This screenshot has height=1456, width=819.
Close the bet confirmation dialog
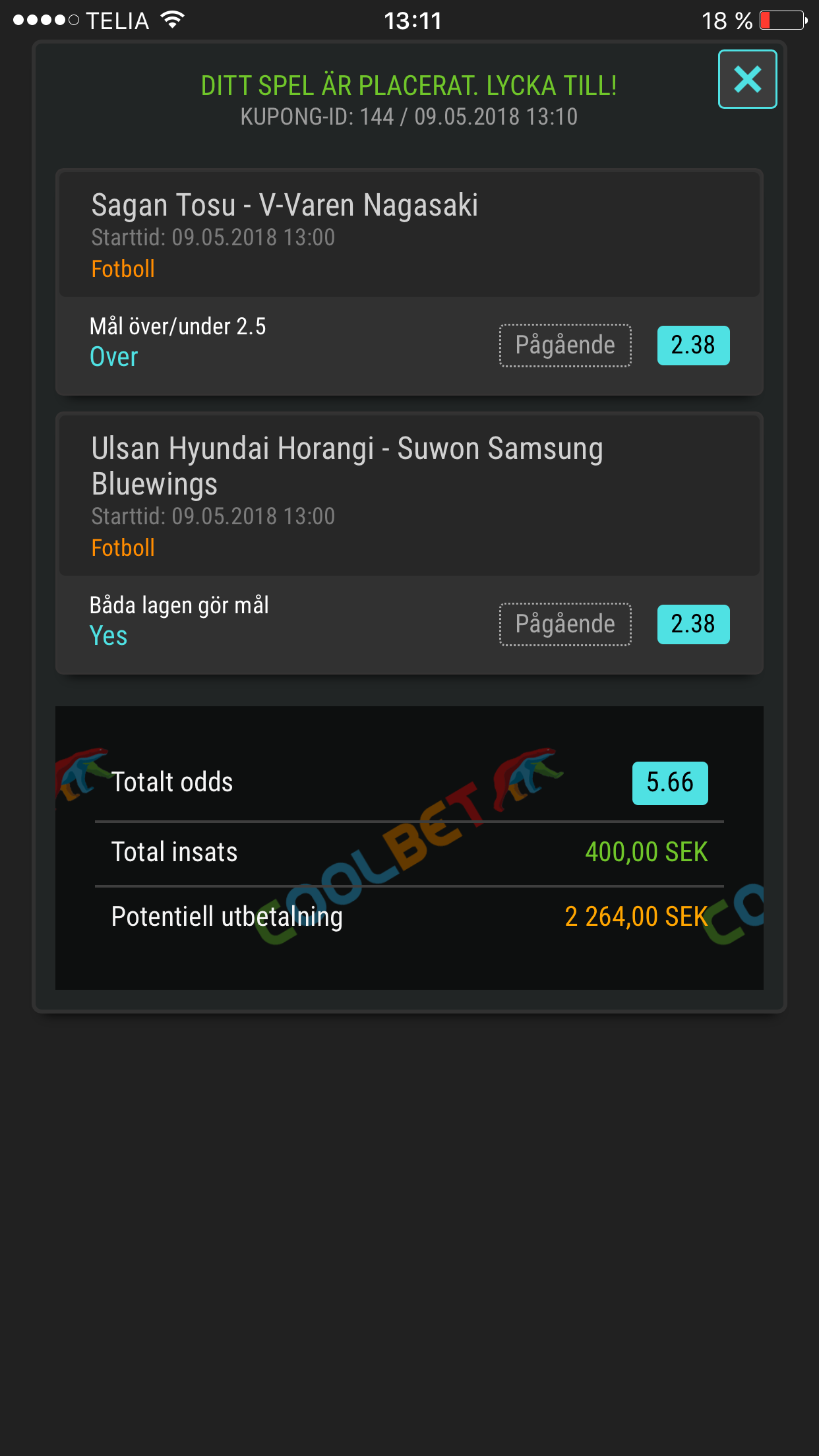point(747,79)
